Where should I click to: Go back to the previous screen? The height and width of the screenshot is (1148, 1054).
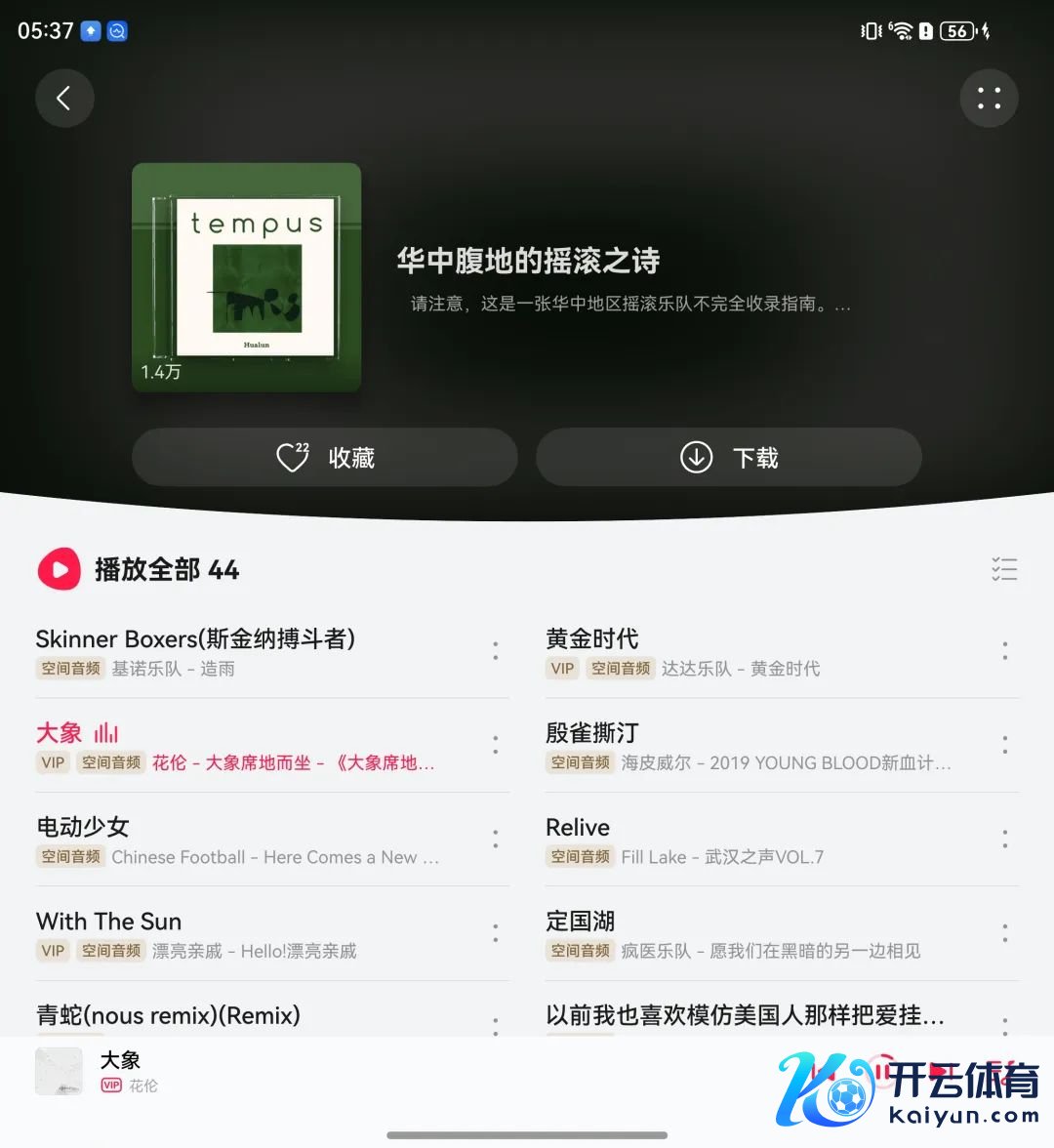point(64,98)
